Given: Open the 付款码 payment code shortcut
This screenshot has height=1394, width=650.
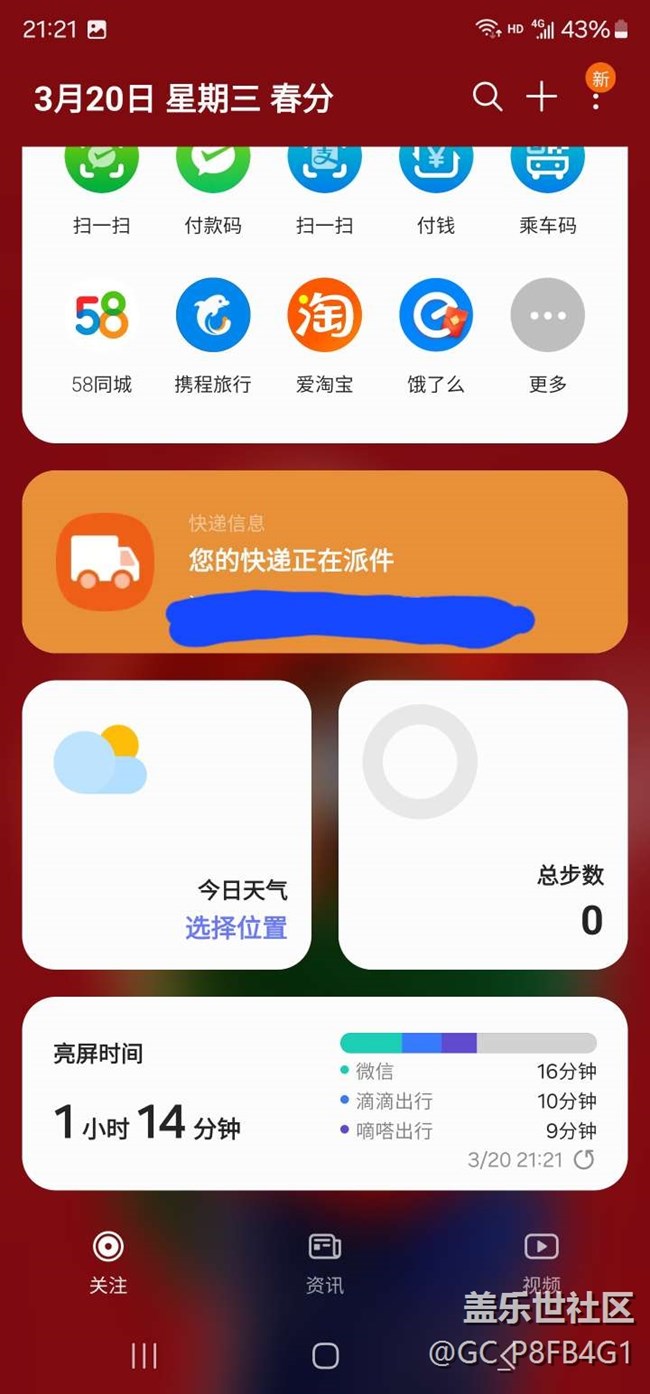Looking at the screenshot, I should pyautogui.click(x=213, y=188).
